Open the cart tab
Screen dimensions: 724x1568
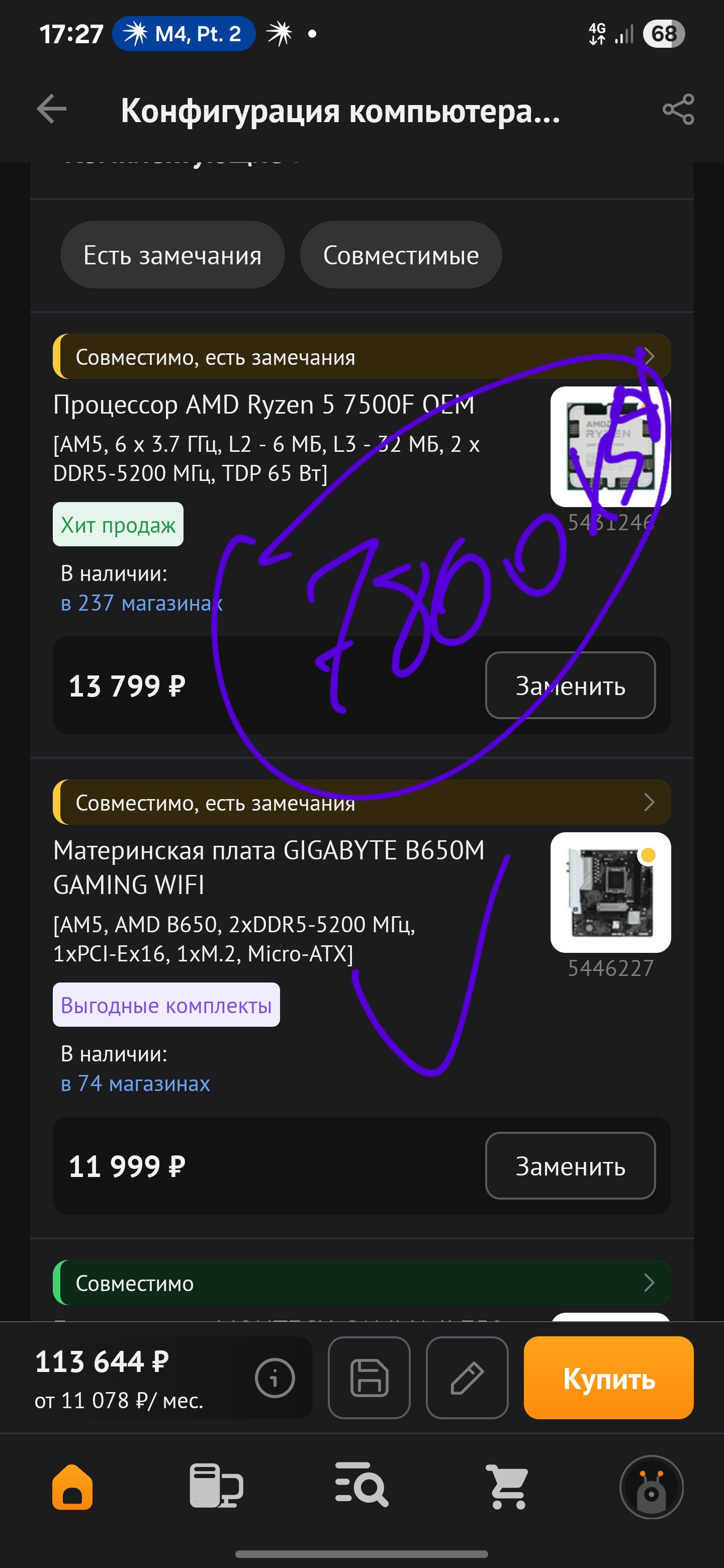tap(507, 1487)
